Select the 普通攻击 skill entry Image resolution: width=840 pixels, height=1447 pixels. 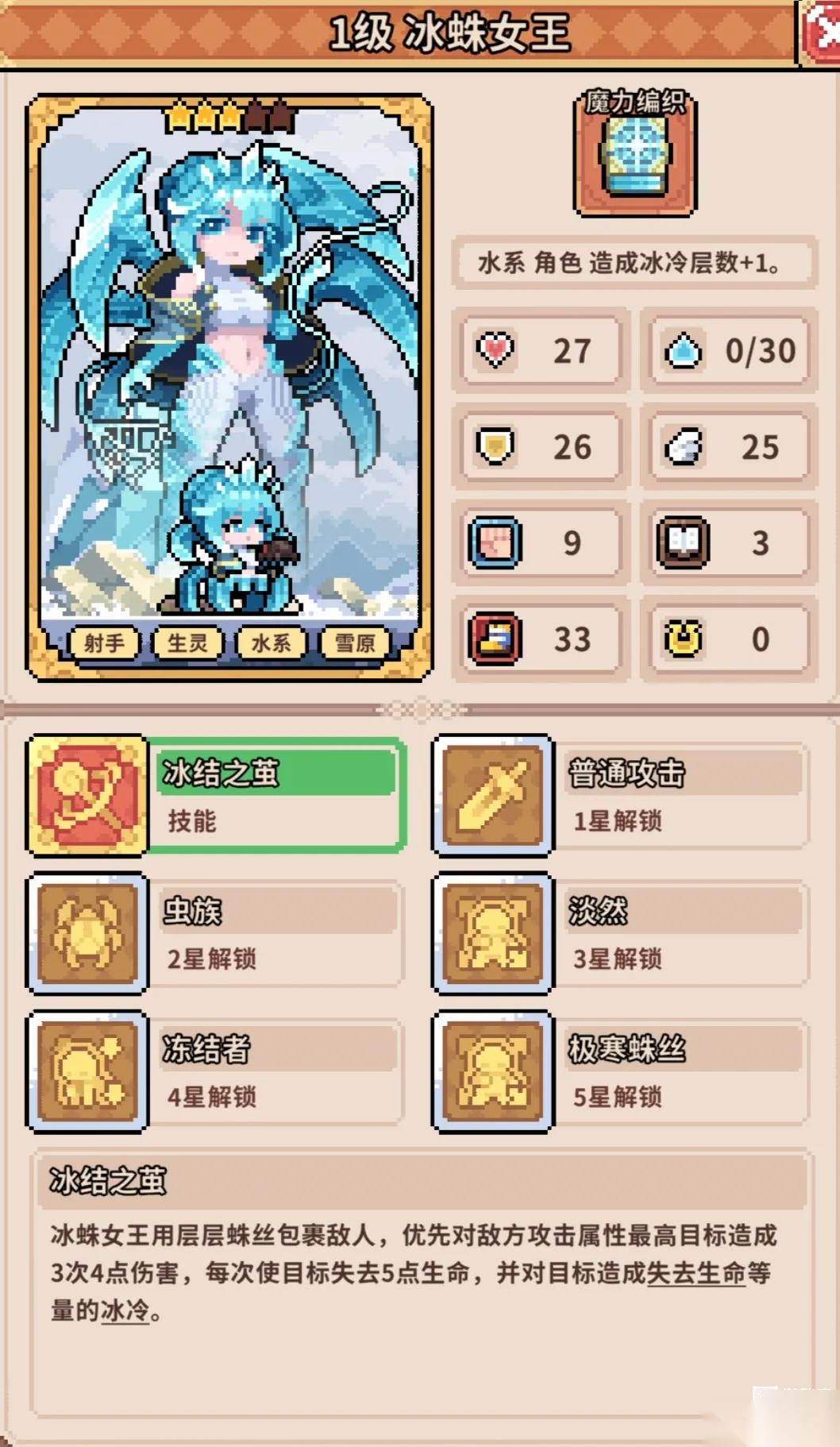click(x=621, y=795)
